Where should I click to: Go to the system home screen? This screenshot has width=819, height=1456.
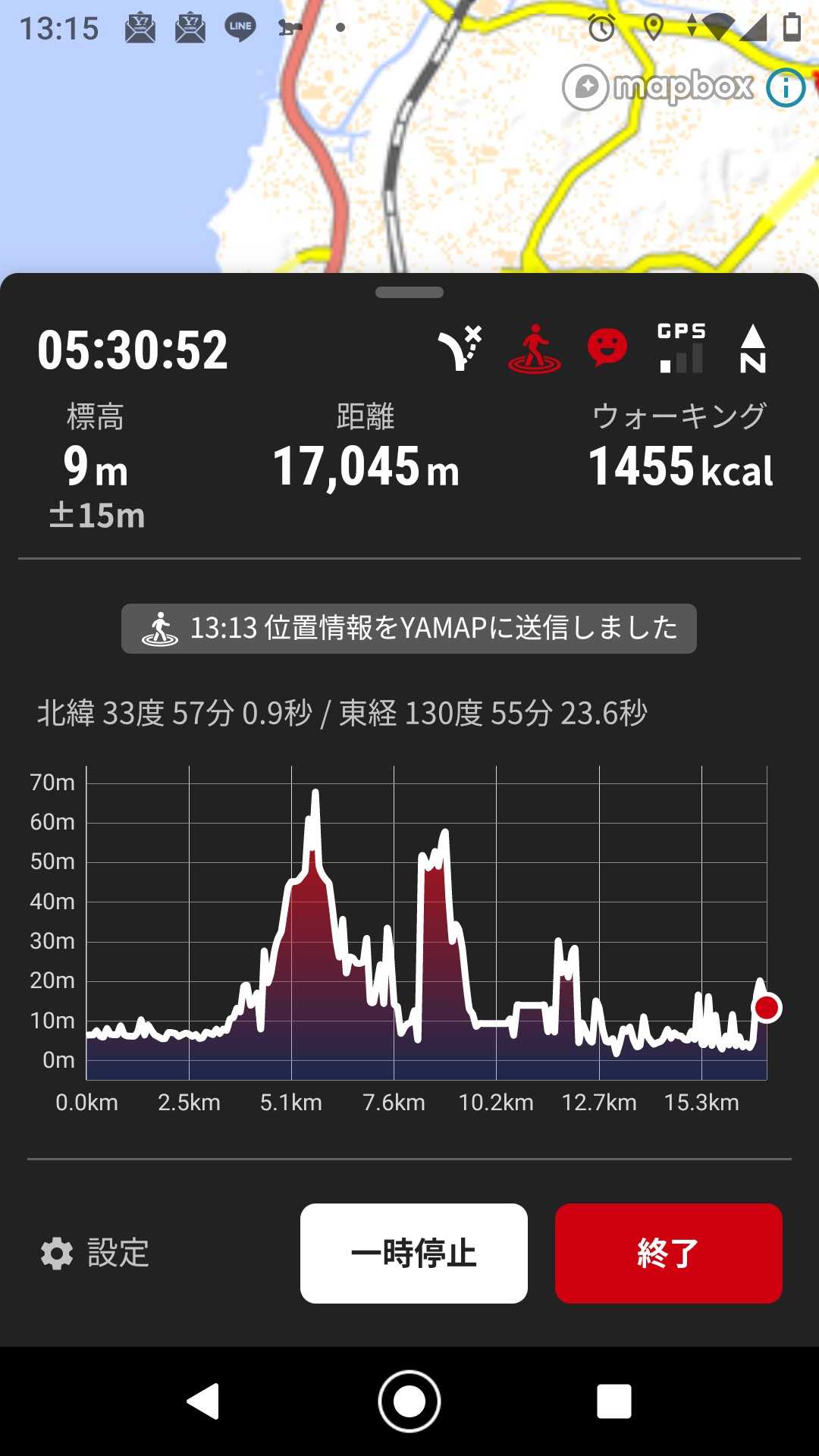(409, 1401)
